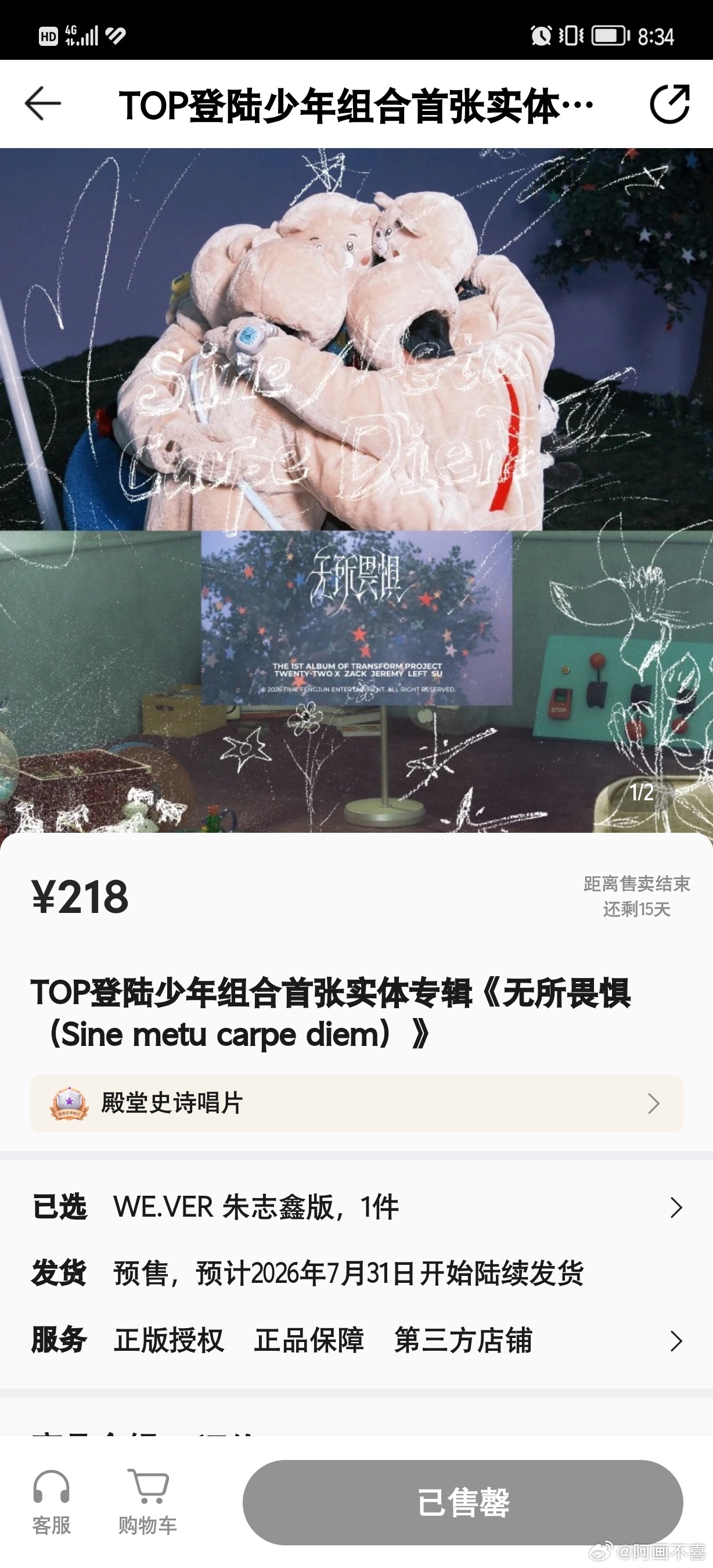The height and width of the screenshot is (1568, 713).
Task: Navigate back using the back arrow
Action: [40, 103]
